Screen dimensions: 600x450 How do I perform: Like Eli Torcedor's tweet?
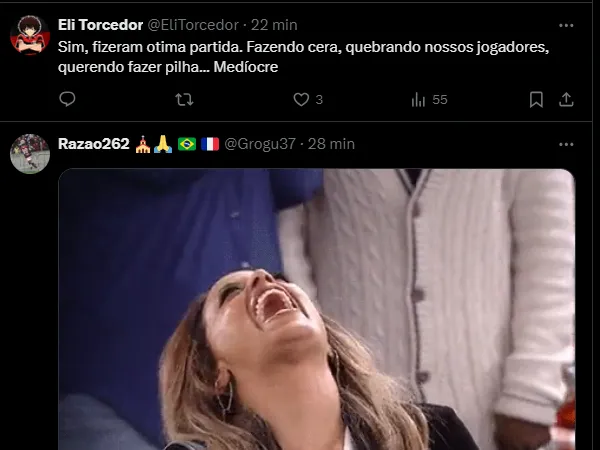point(301,99)
